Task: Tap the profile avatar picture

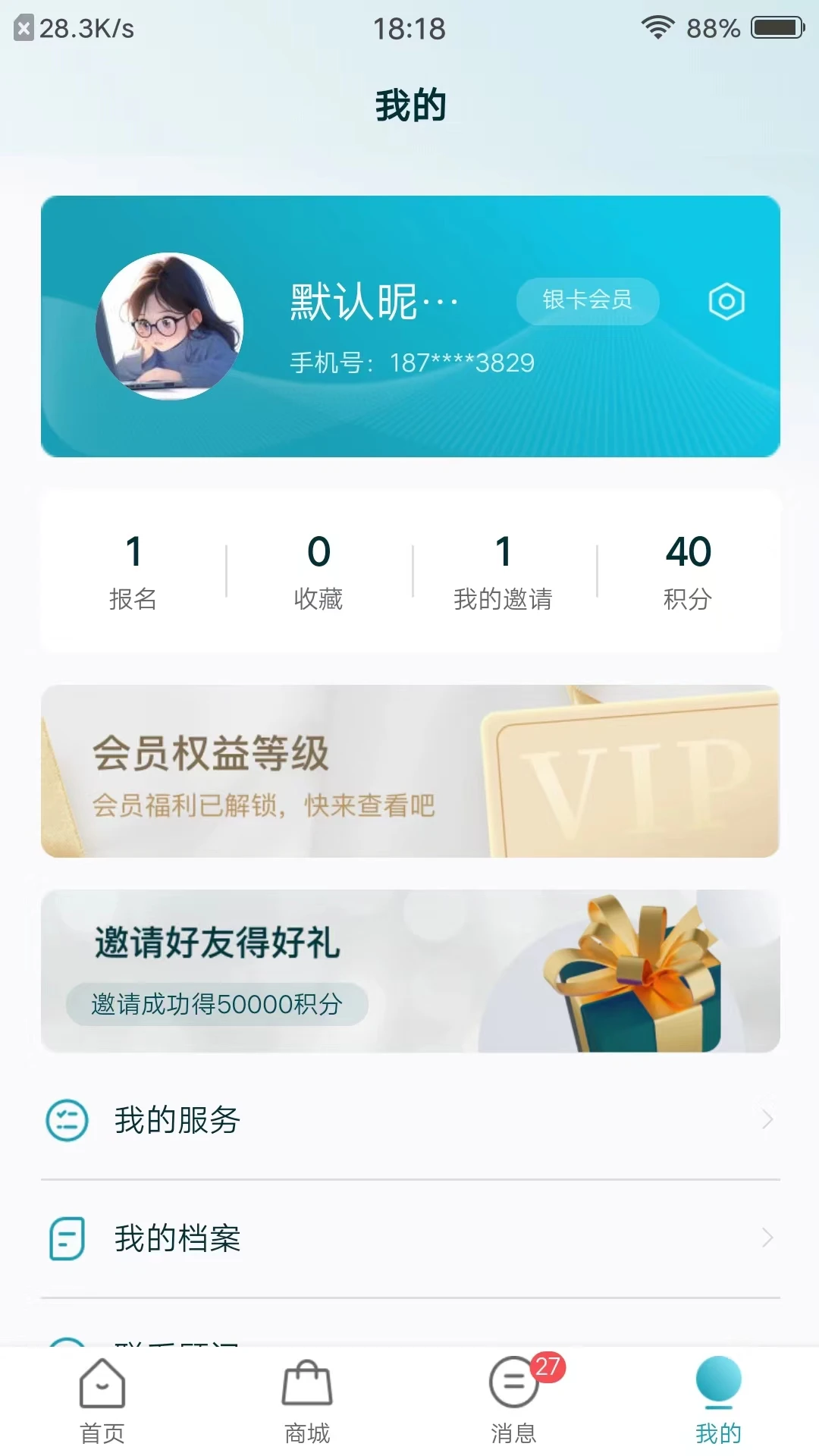Action: 169,326
